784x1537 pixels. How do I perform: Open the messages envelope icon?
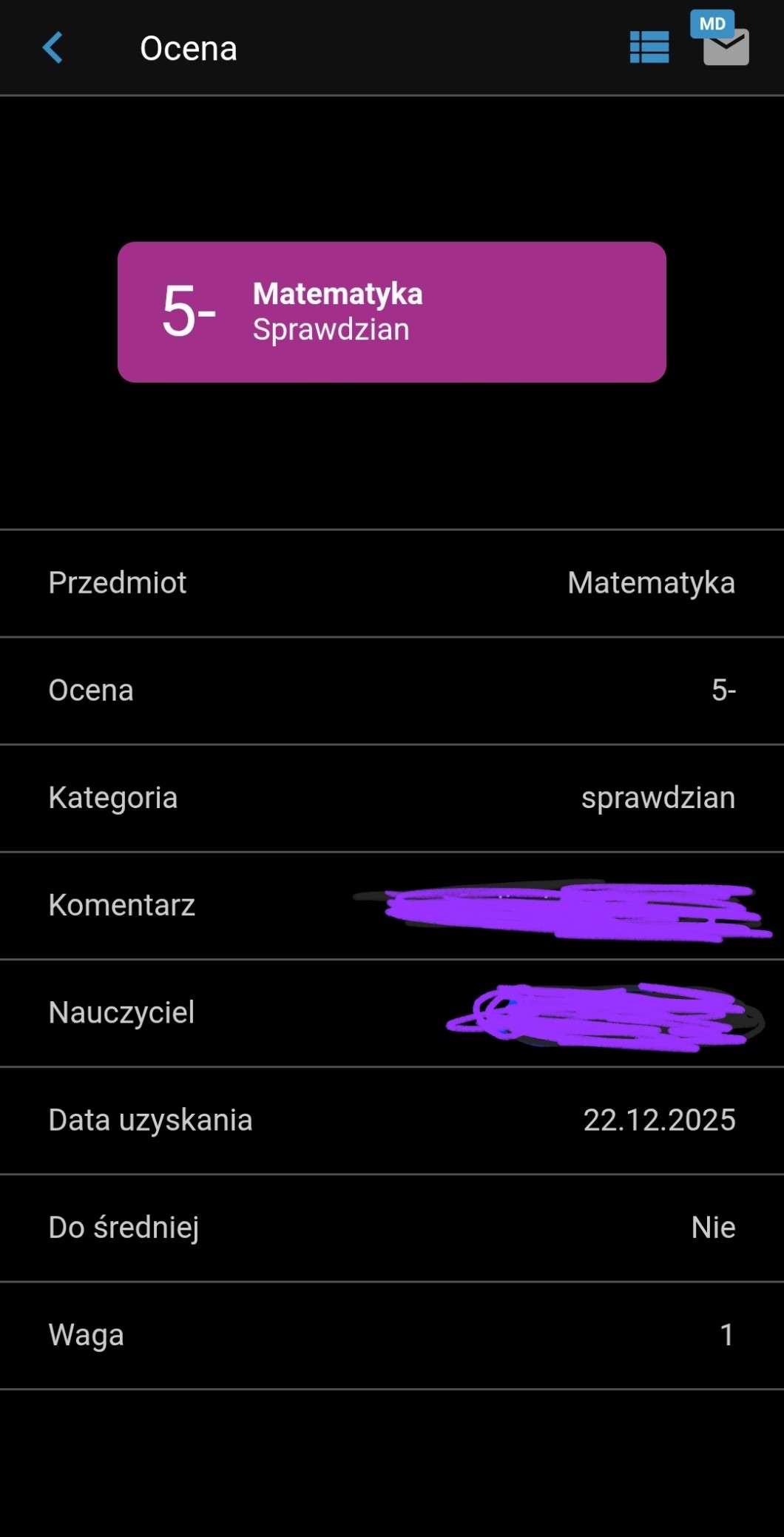click(726, 46)
